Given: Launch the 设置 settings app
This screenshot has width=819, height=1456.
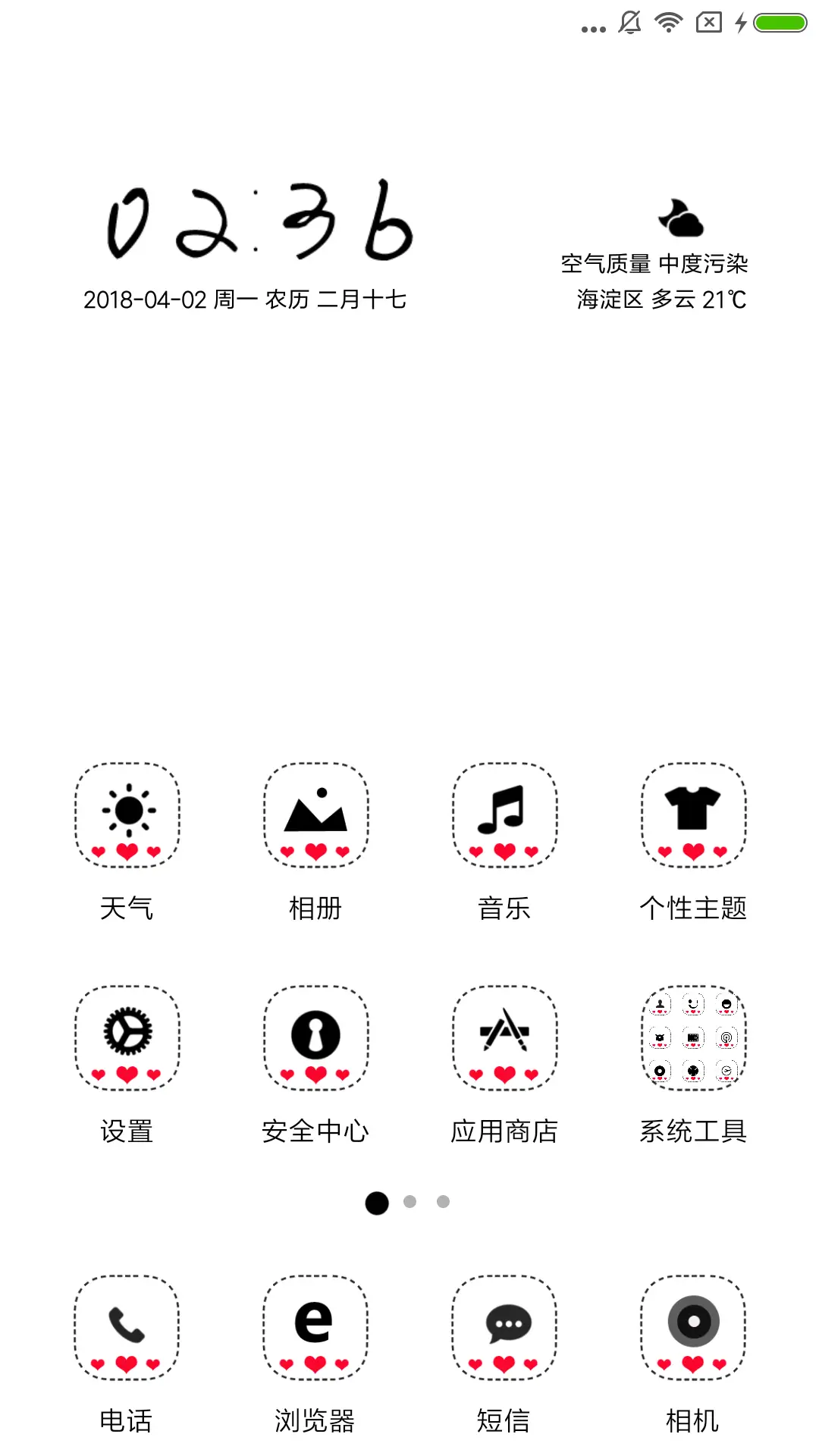Looking at the screenshot, I should pyautogui.click(x=126, y=1037).
